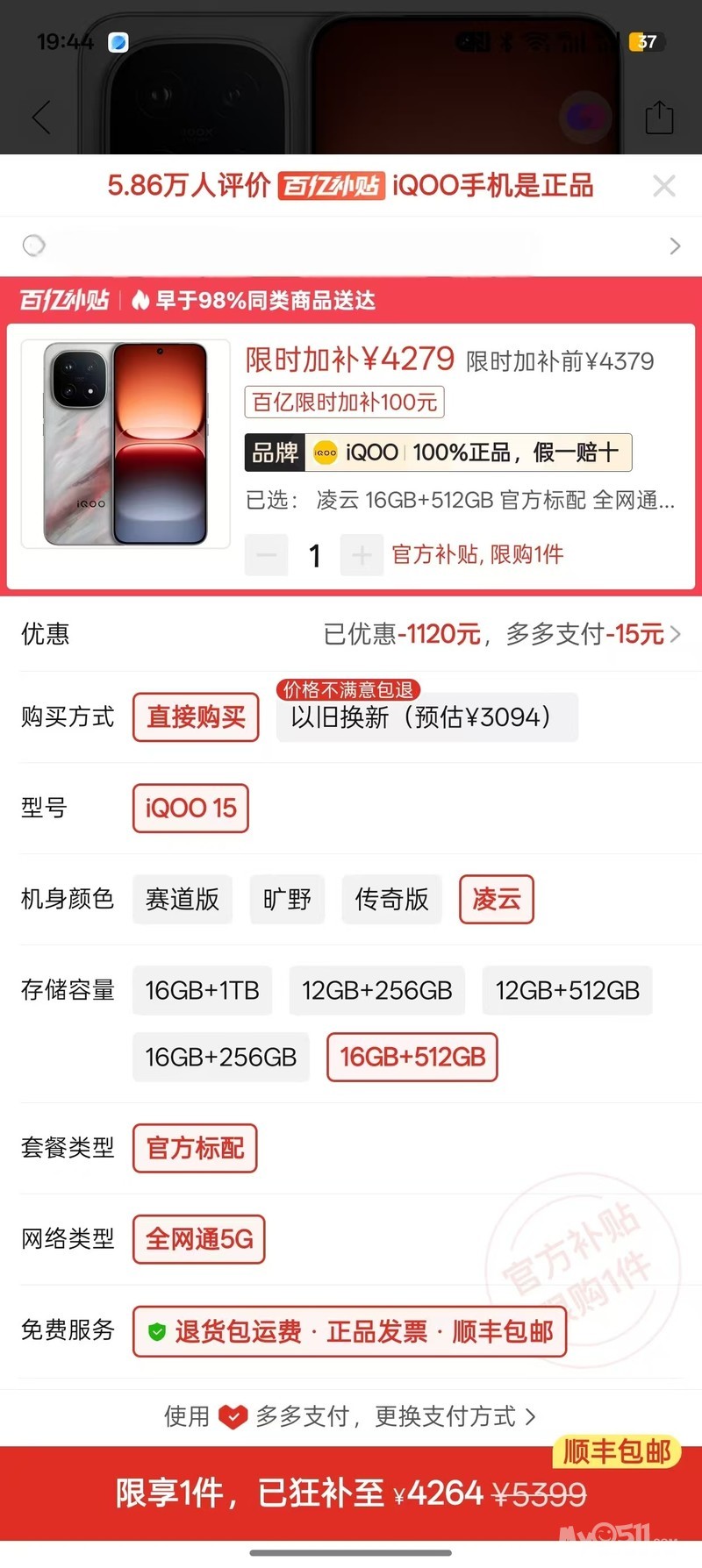The width and height of the screenshot is (702, 1568).
Task: Choose 12GB+512GB storage option
Action: [x=567, y=990]
